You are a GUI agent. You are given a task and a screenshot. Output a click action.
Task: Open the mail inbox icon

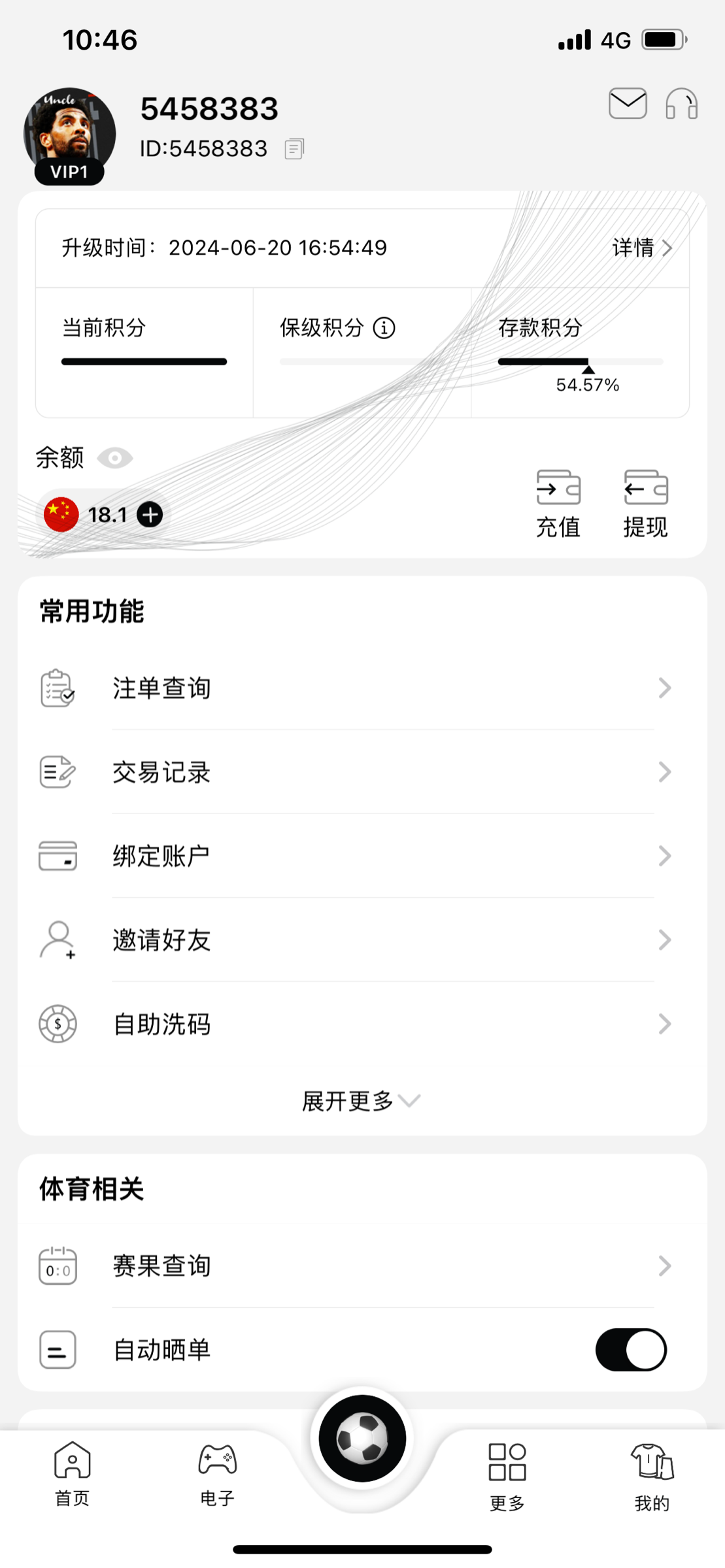(x=628, y=104)
